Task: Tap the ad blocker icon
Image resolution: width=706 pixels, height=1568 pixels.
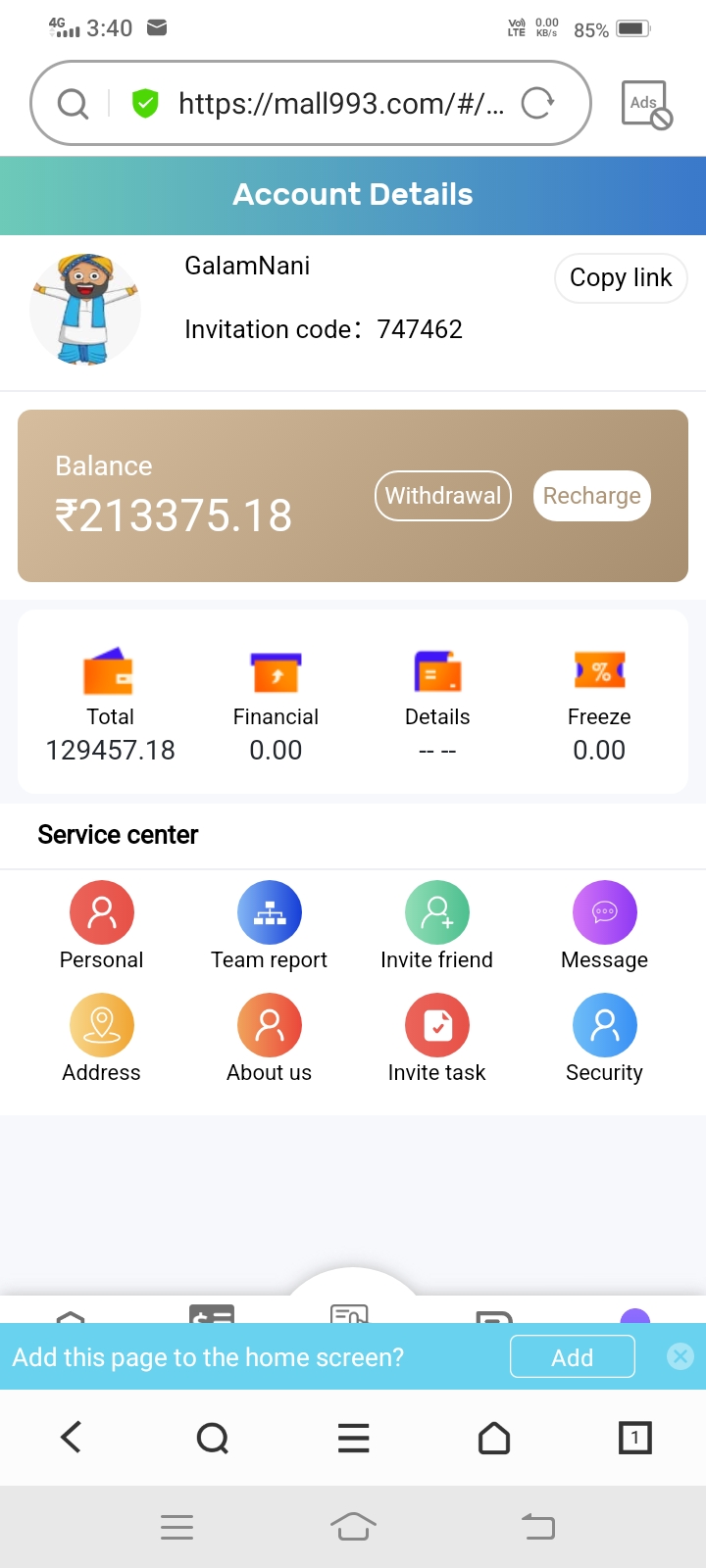Action: [646, 105]
